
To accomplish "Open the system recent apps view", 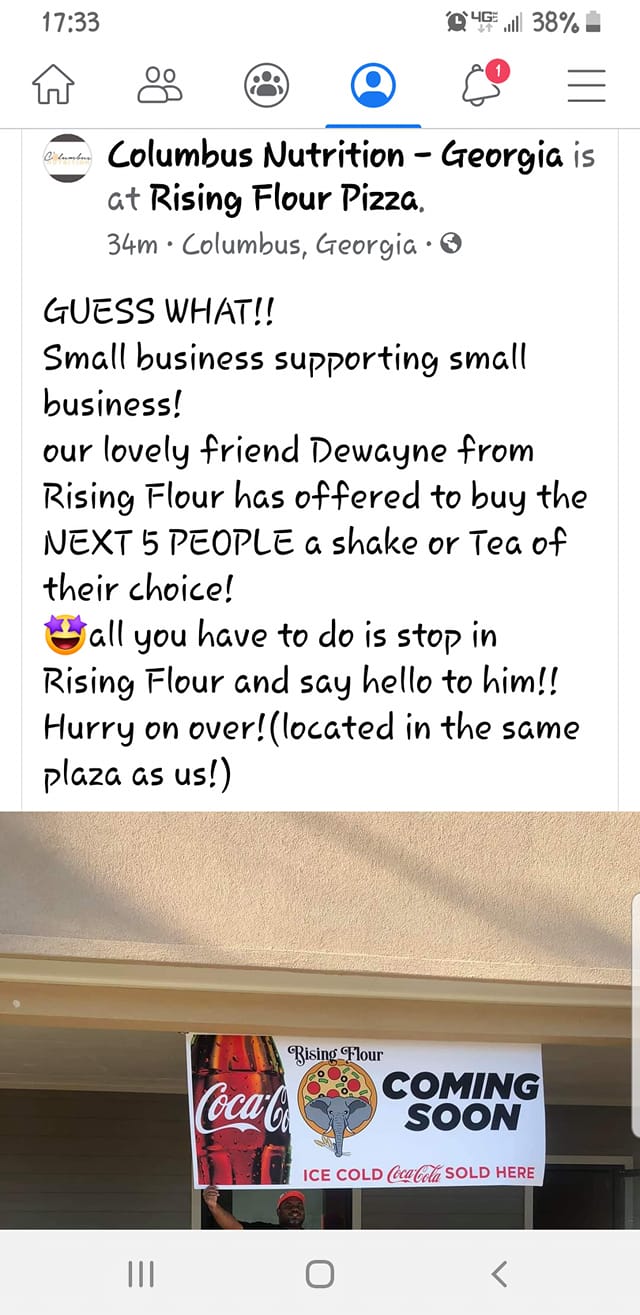I will tap(141, 1273).
